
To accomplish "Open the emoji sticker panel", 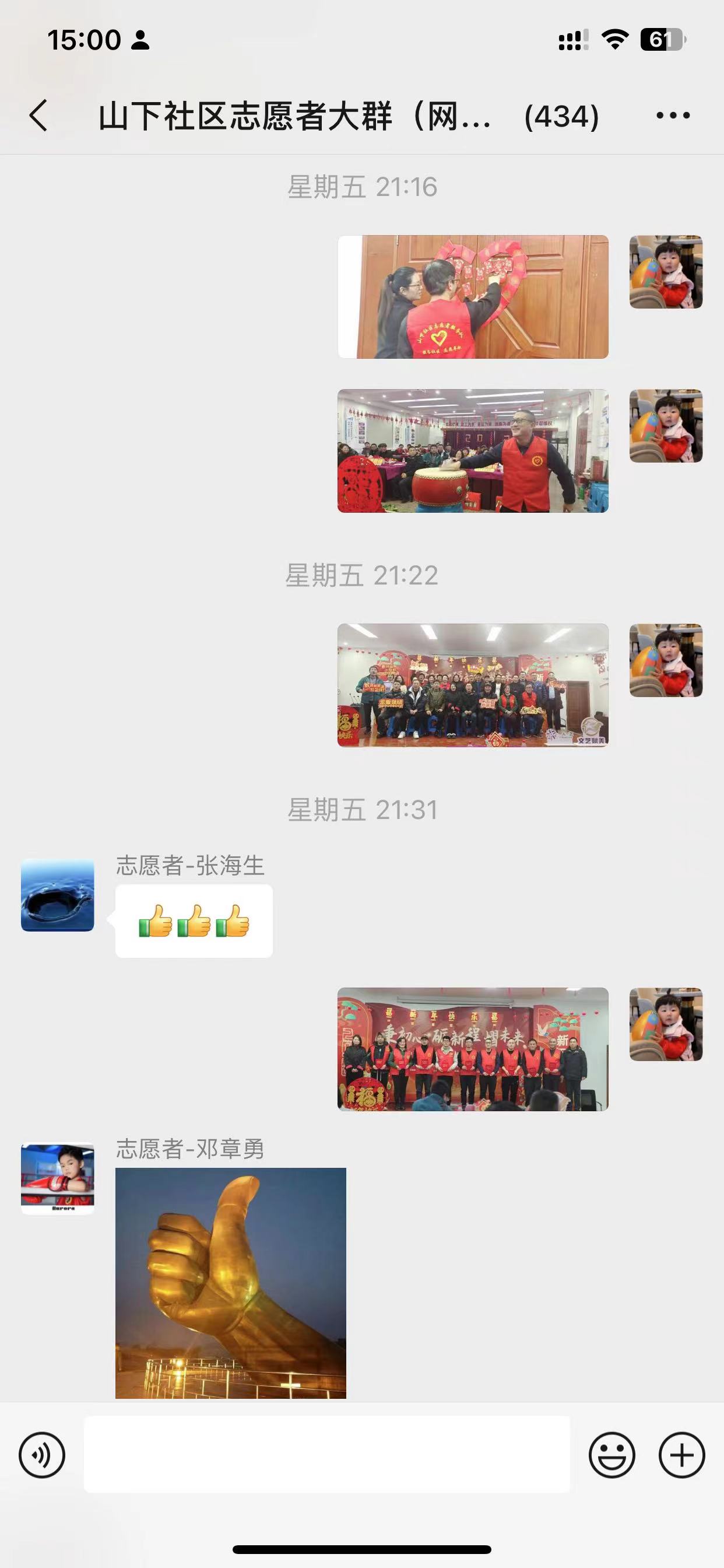I will click(x=611, y=1455).
